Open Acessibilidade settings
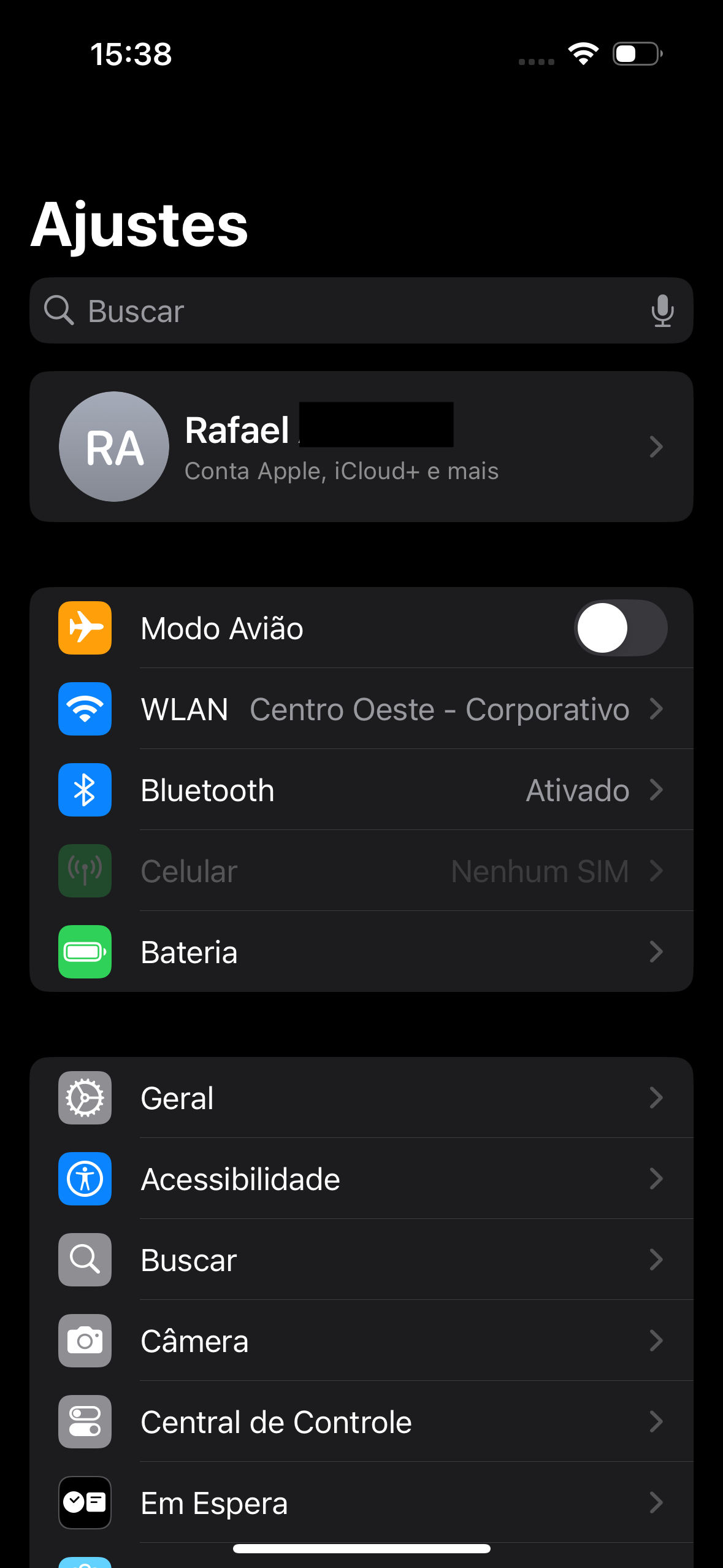The image size is (723, 1568). click(x=361, y=1179)
